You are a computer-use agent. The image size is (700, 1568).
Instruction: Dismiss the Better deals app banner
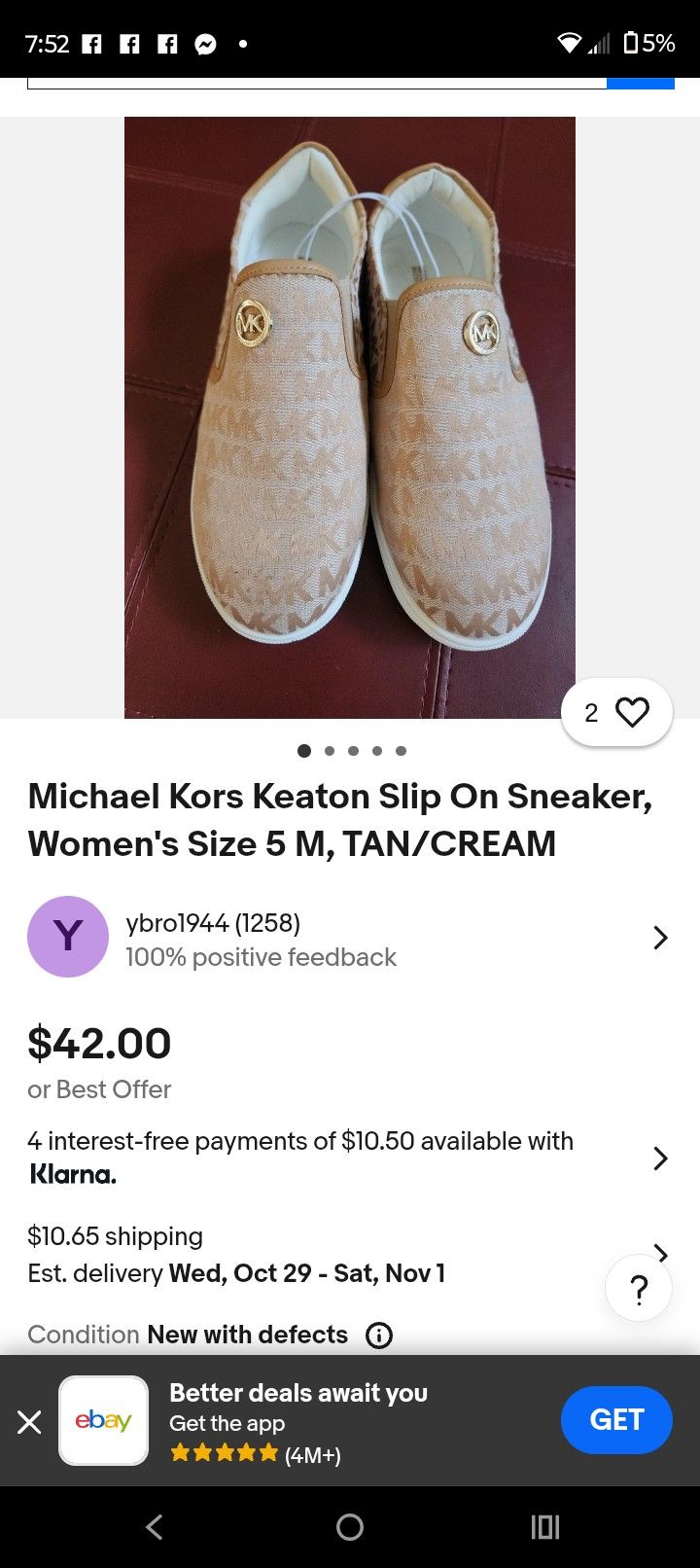pyautogui.click(x=29, y=1421)
